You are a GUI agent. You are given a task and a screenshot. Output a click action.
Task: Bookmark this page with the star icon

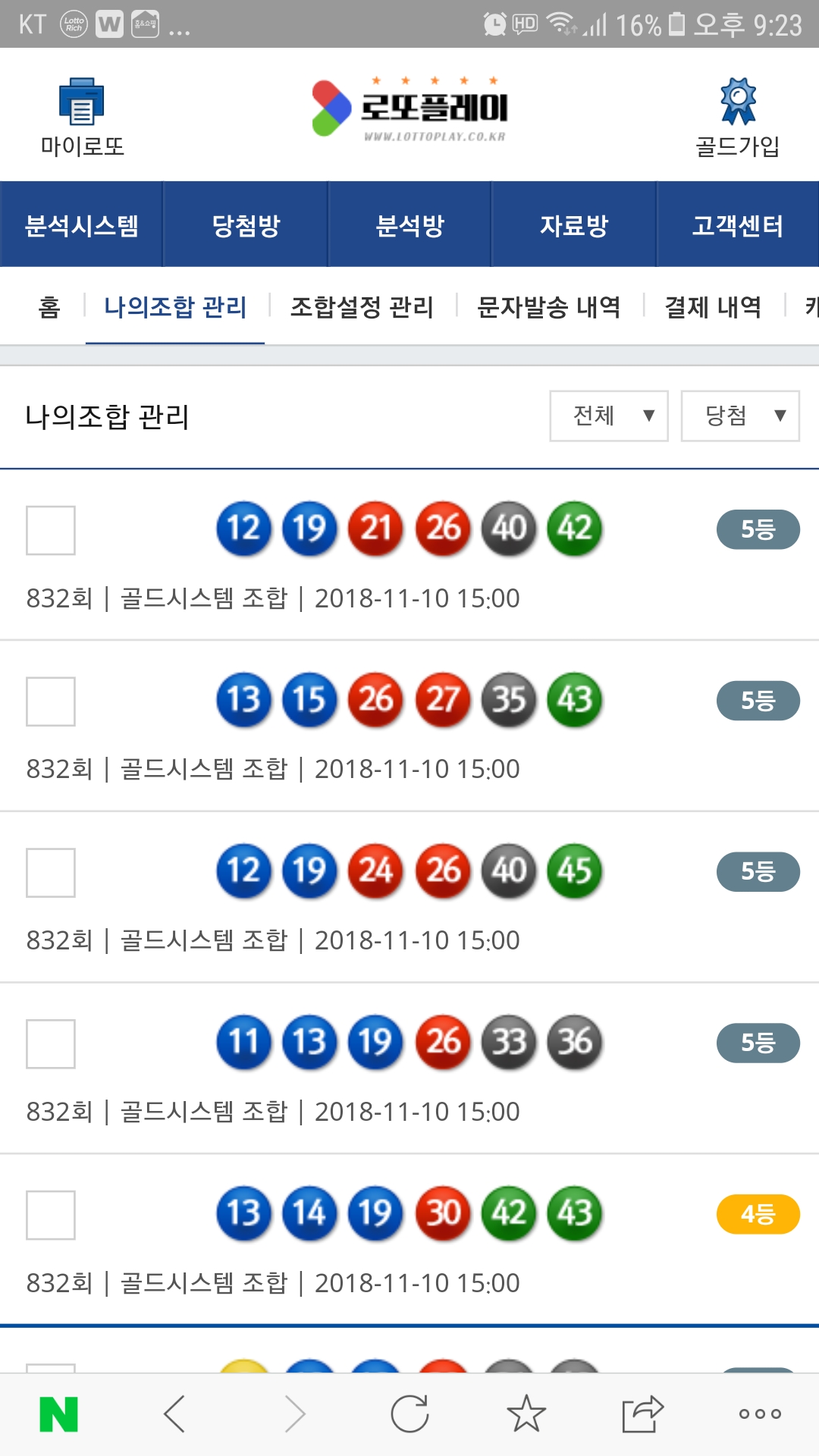526,1414
